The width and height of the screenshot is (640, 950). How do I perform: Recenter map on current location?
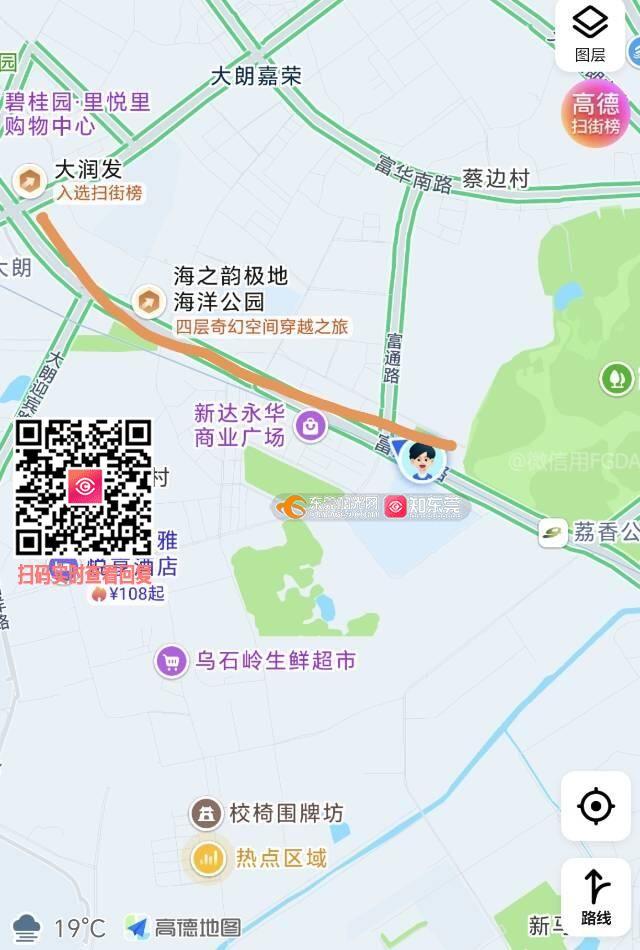click(595, 806)
